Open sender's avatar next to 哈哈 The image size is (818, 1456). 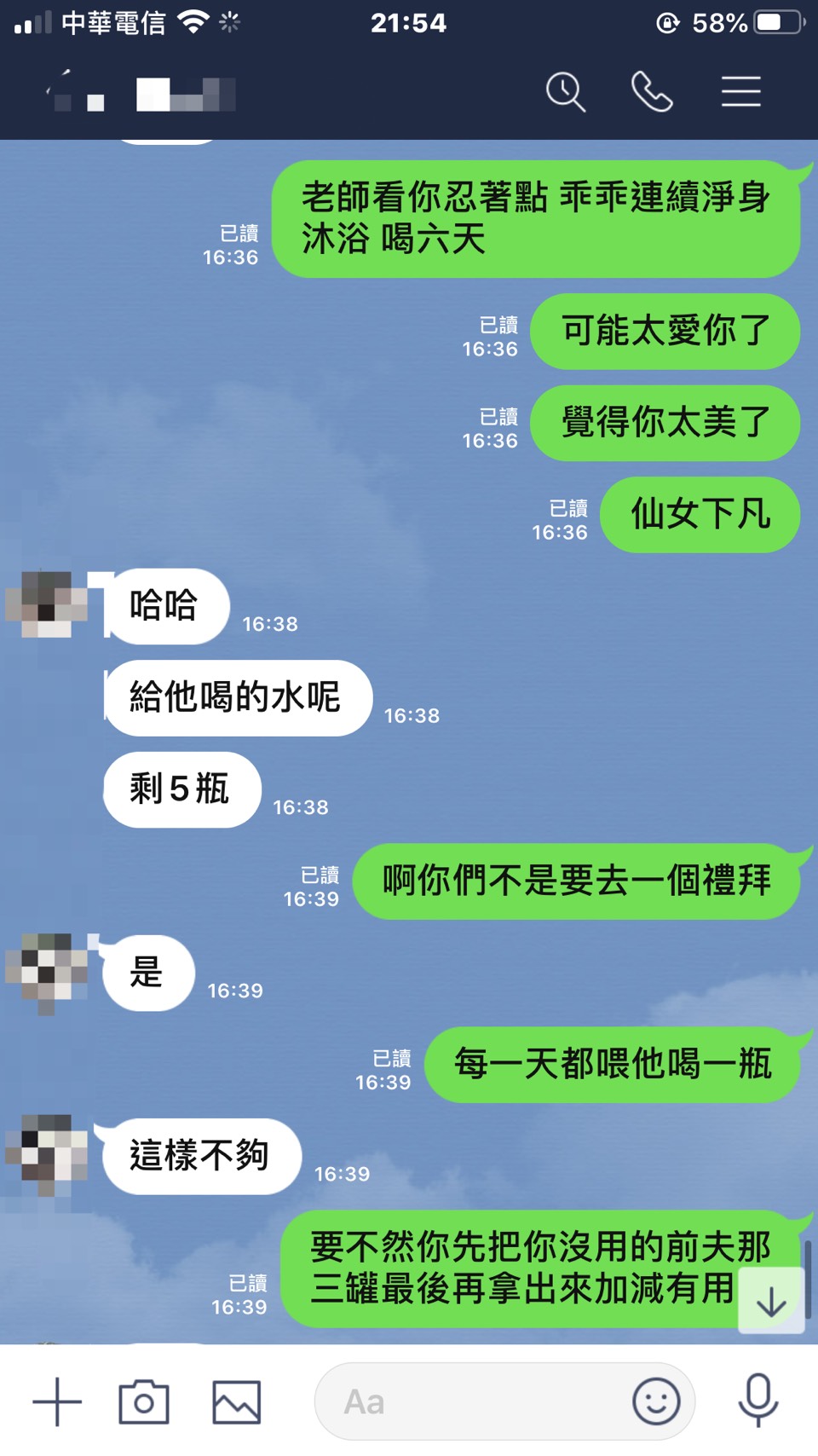click(47, 604)
